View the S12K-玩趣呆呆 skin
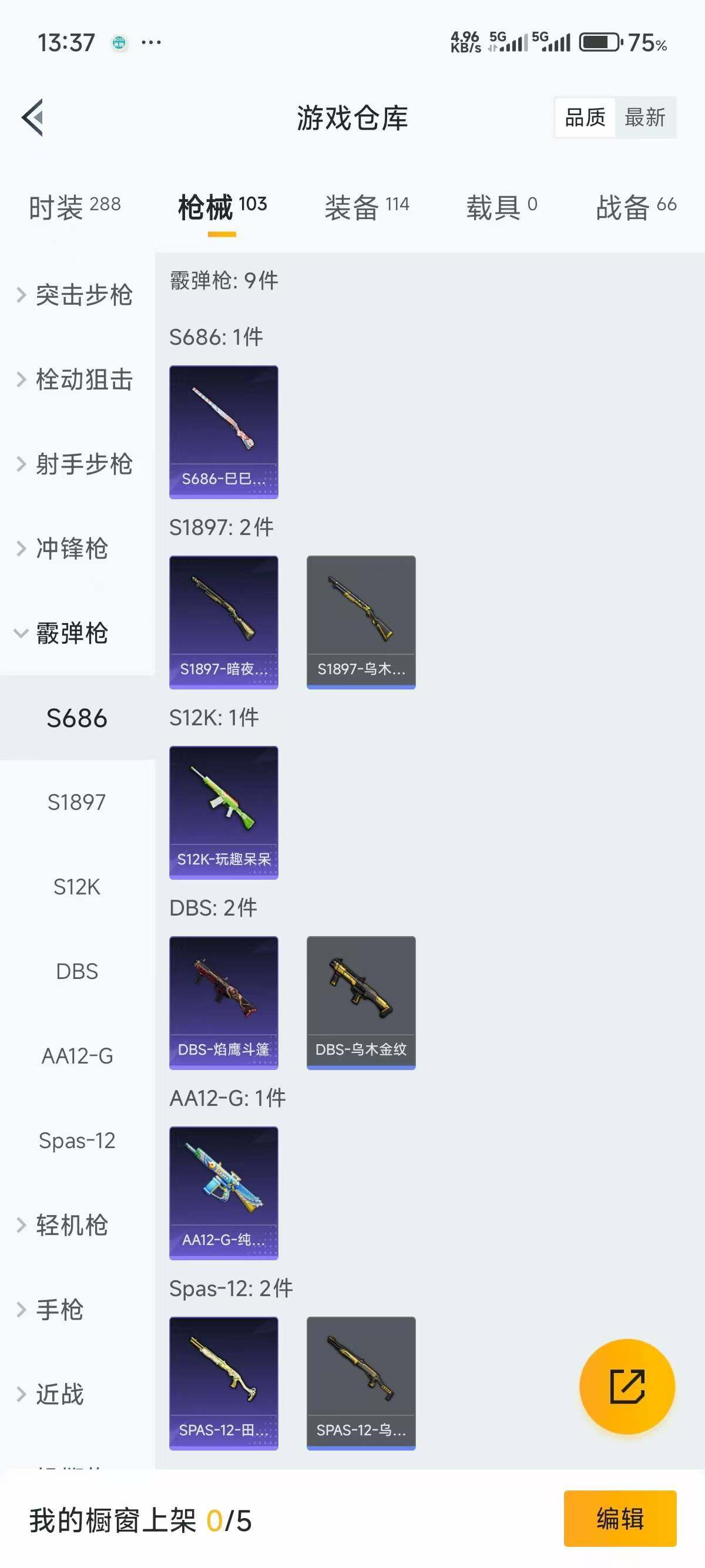 pyautogui.click(x=223, y=812)
